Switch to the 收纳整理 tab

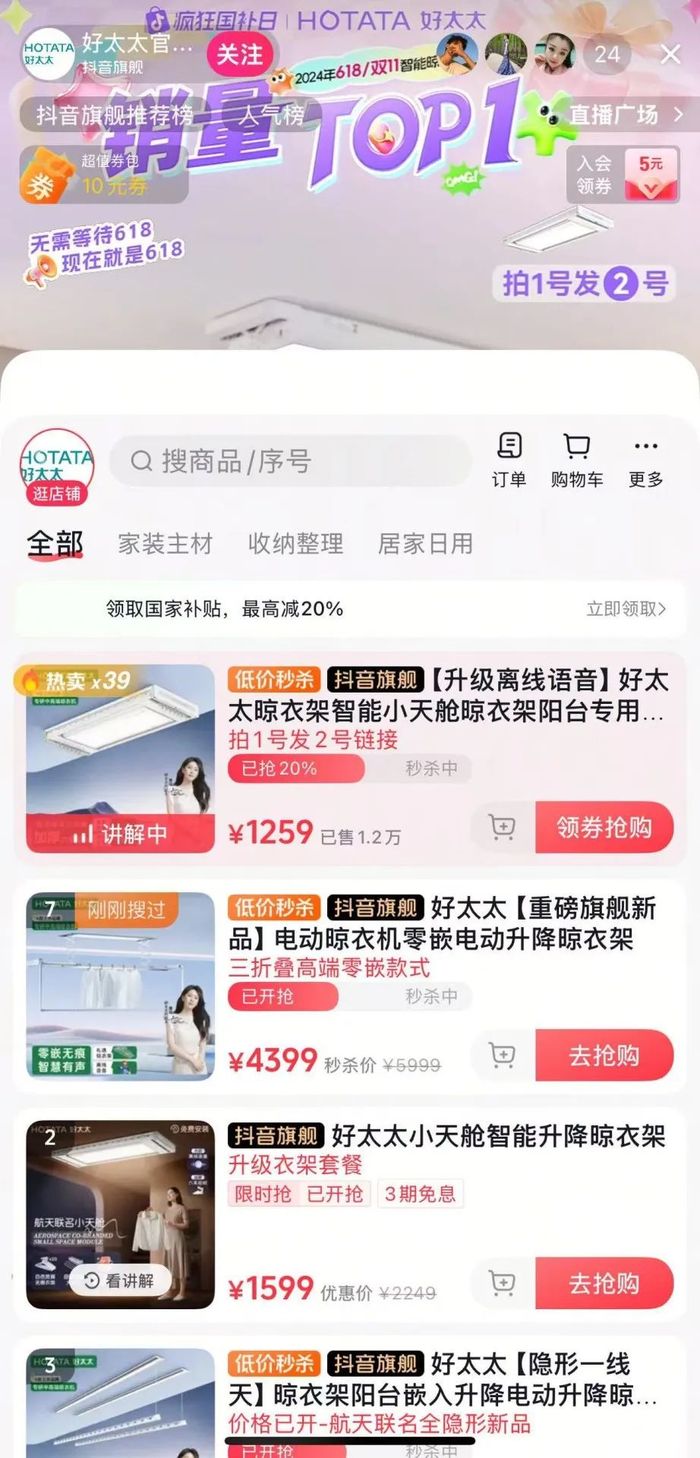click(x=295, y=544)
